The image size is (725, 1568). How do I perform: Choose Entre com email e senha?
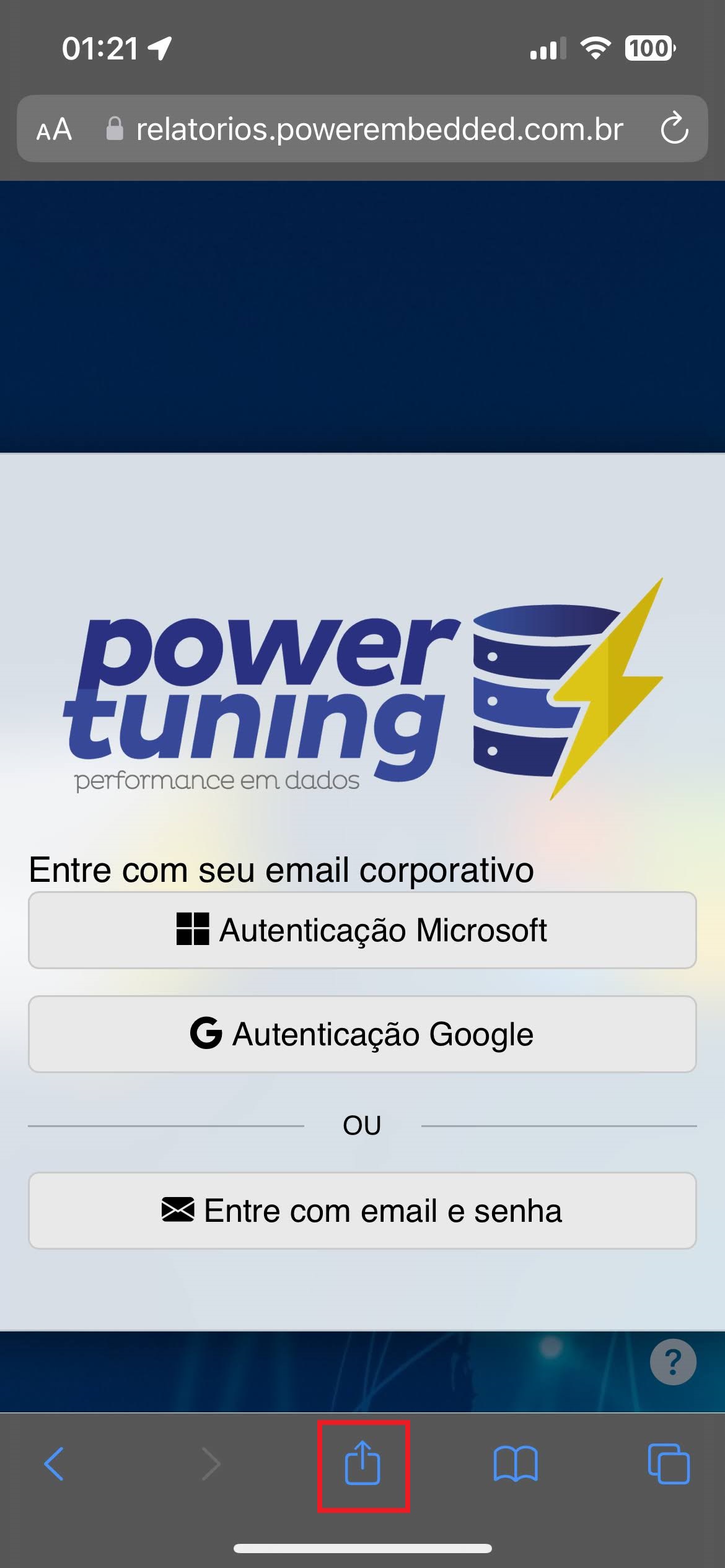(362, 1210)
